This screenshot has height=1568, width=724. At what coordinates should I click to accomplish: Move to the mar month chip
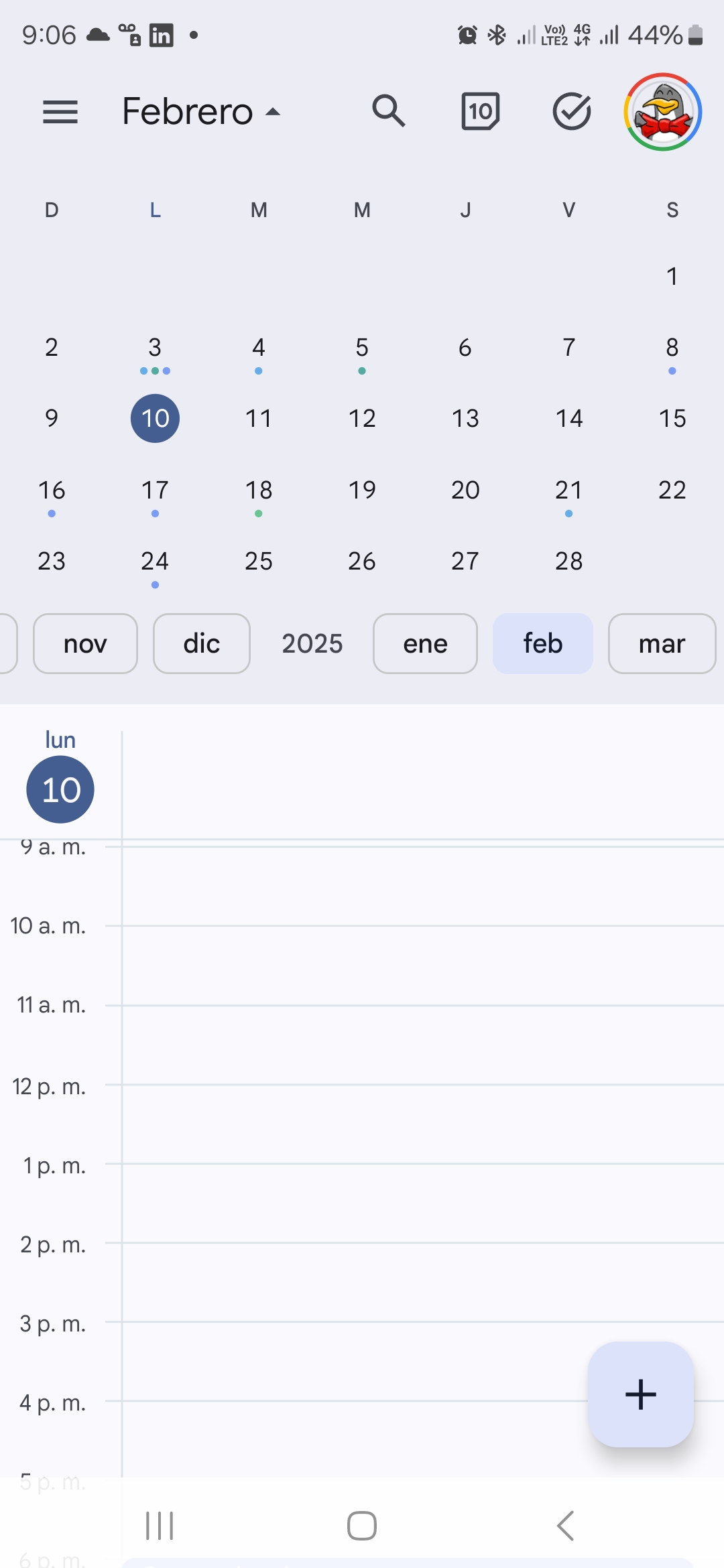pos(662,644)
